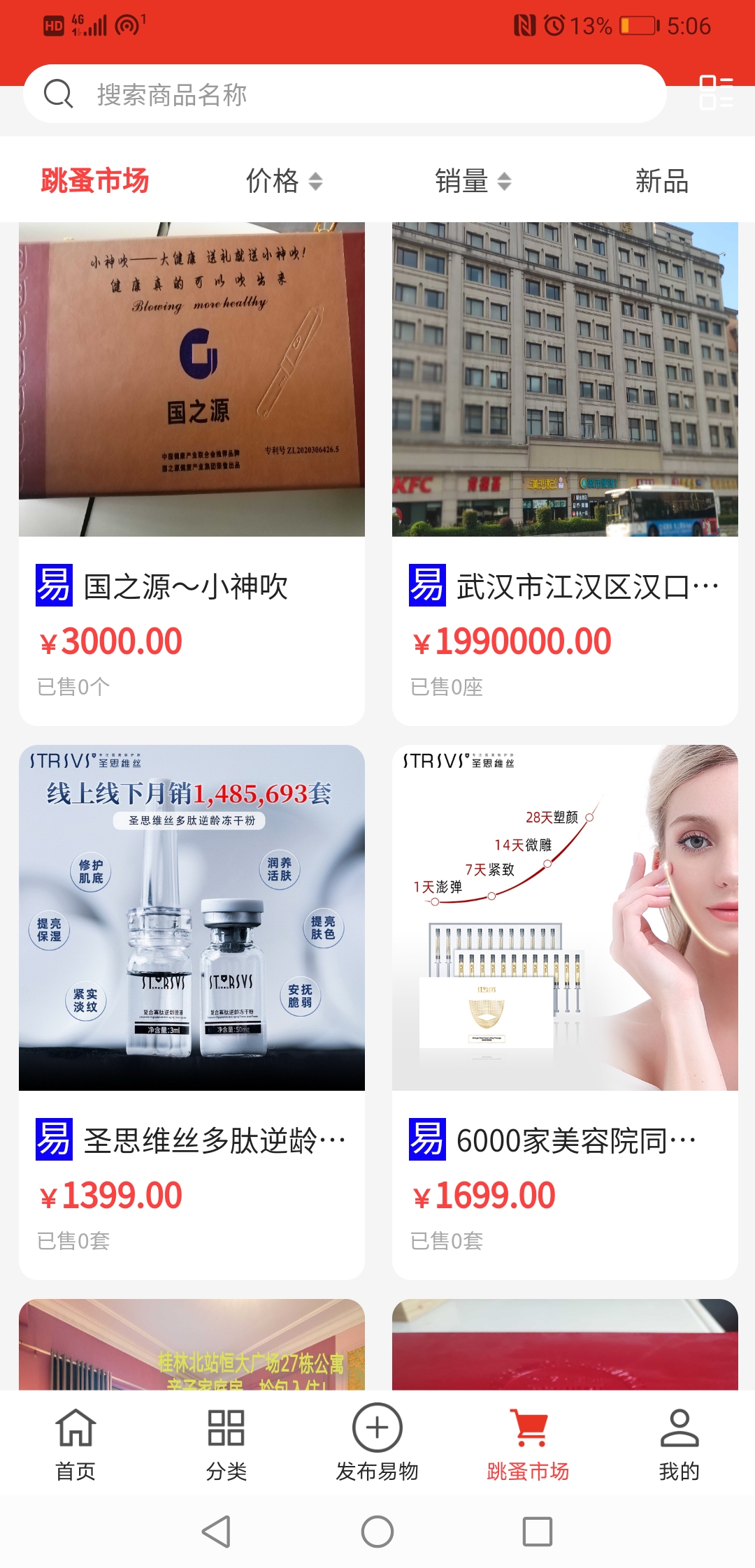View the 圣思维丝多肽逆龄 product

[x=192, y=1012]
